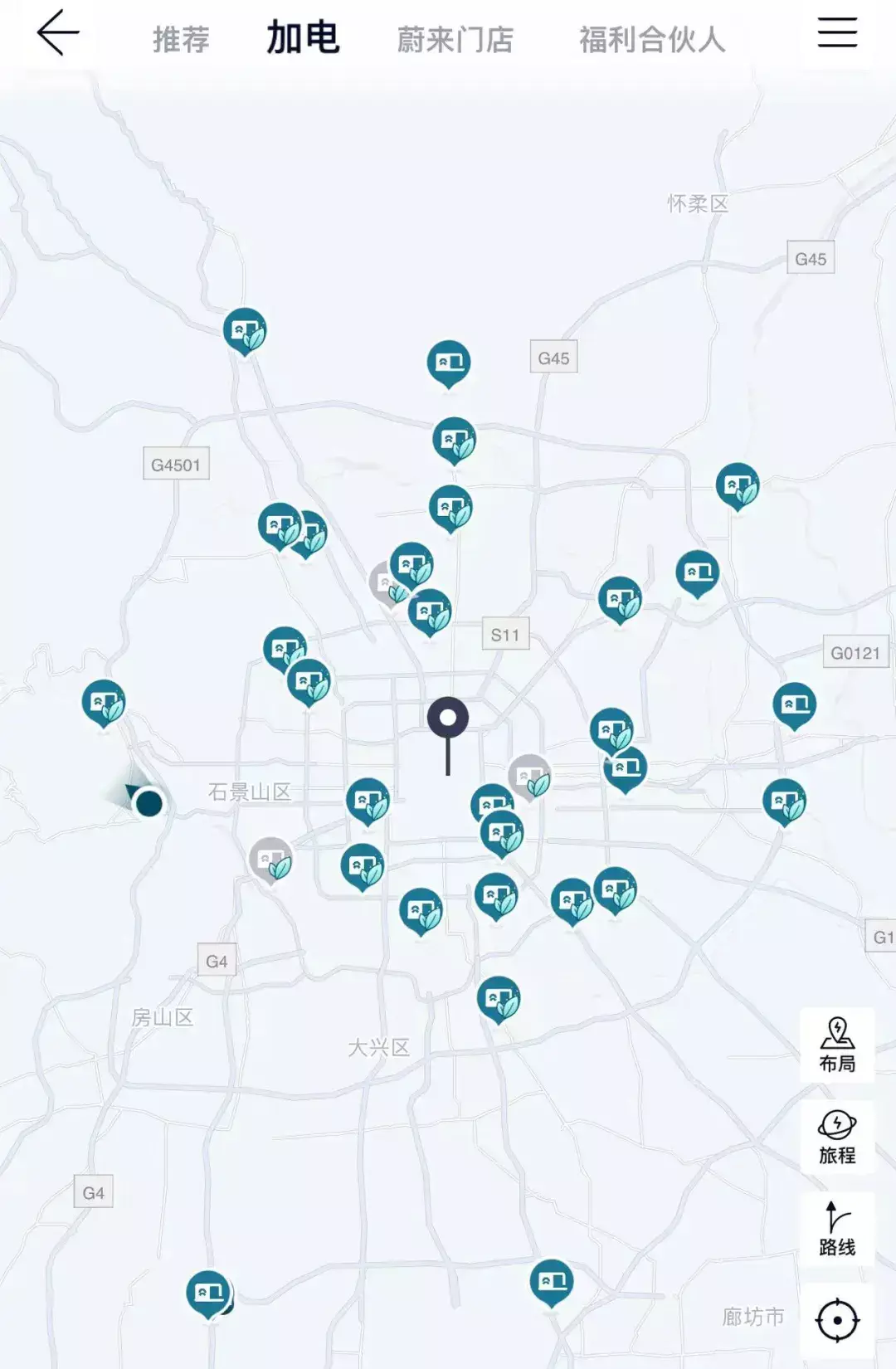Recenter map on my location
Screen dimensions: 896x1369
[836, 1320]
